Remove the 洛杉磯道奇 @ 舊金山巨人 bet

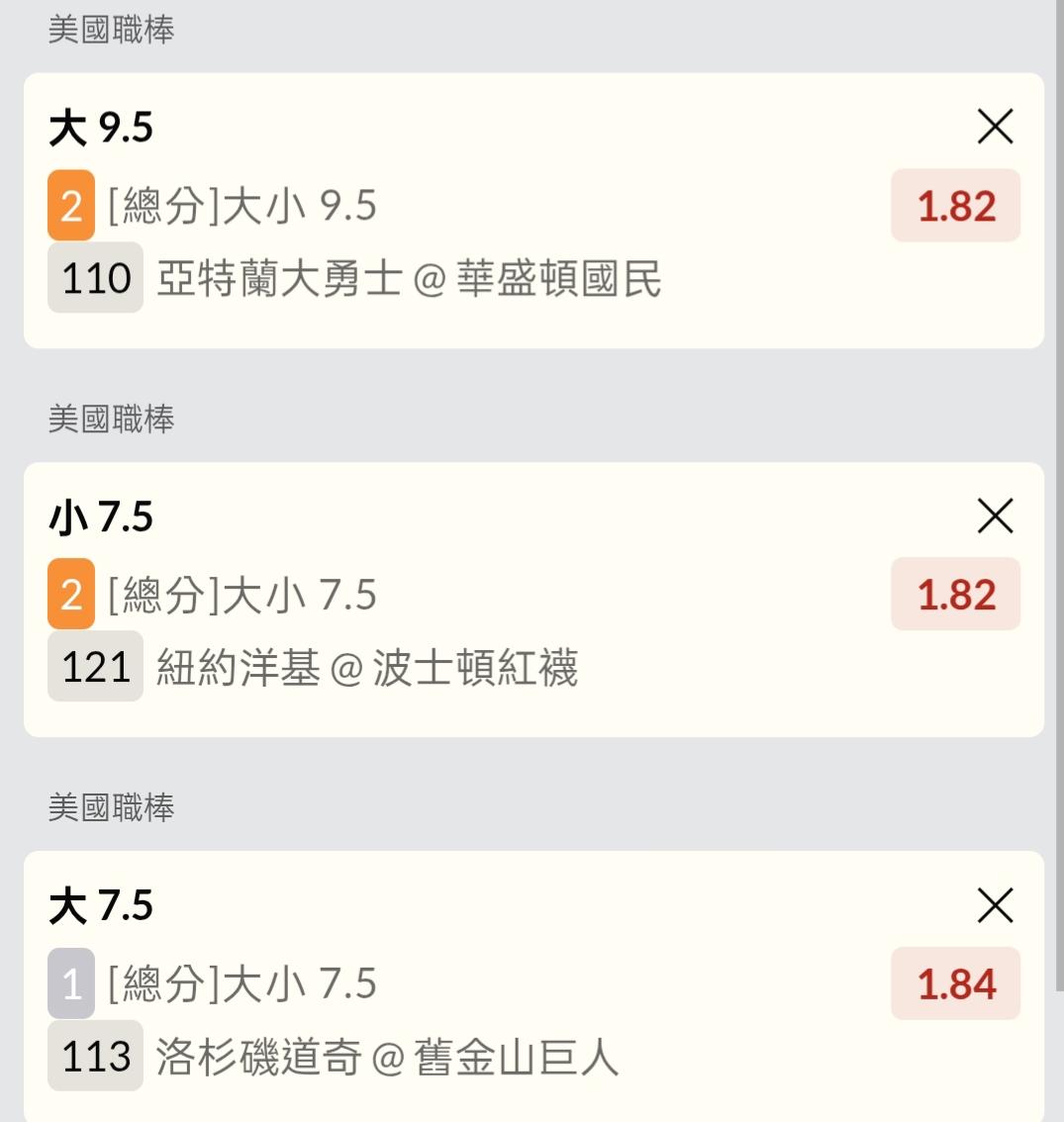click(995, 905)
